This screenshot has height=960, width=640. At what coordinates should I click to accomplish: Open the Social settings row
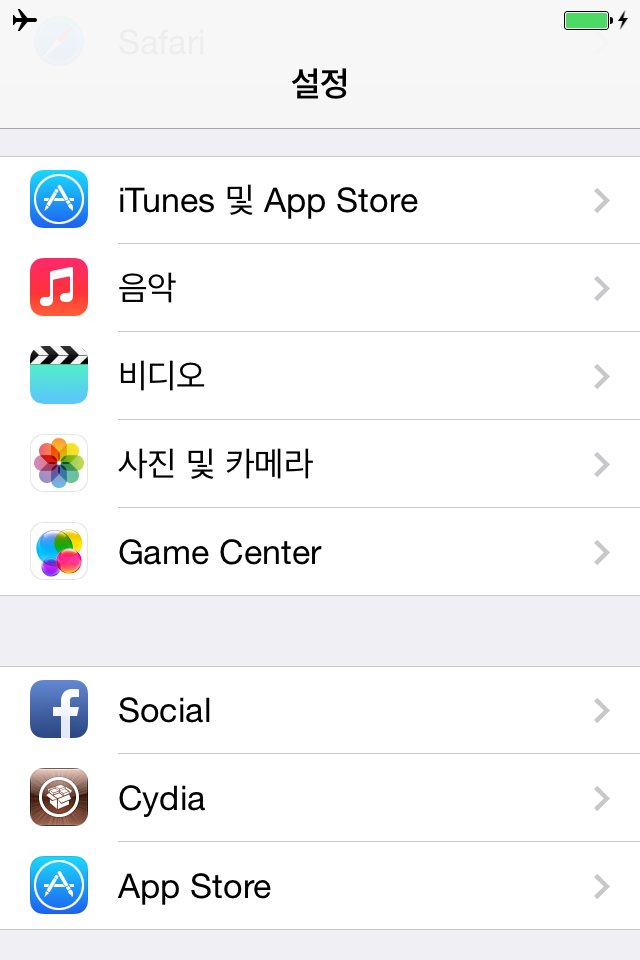(320, 710)
